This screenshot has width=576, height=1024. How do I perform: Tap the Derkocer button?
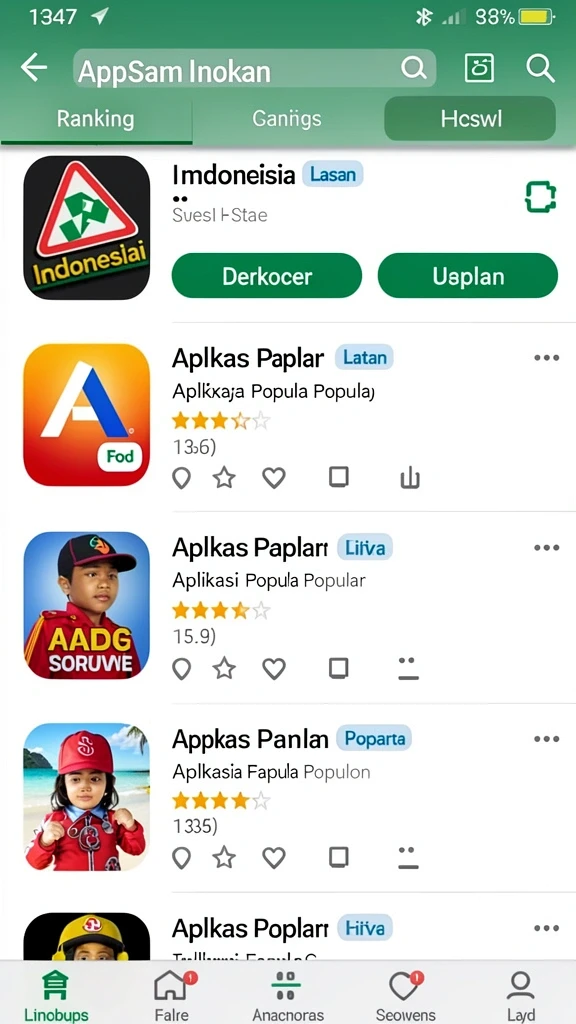click(x=266, y=276)
